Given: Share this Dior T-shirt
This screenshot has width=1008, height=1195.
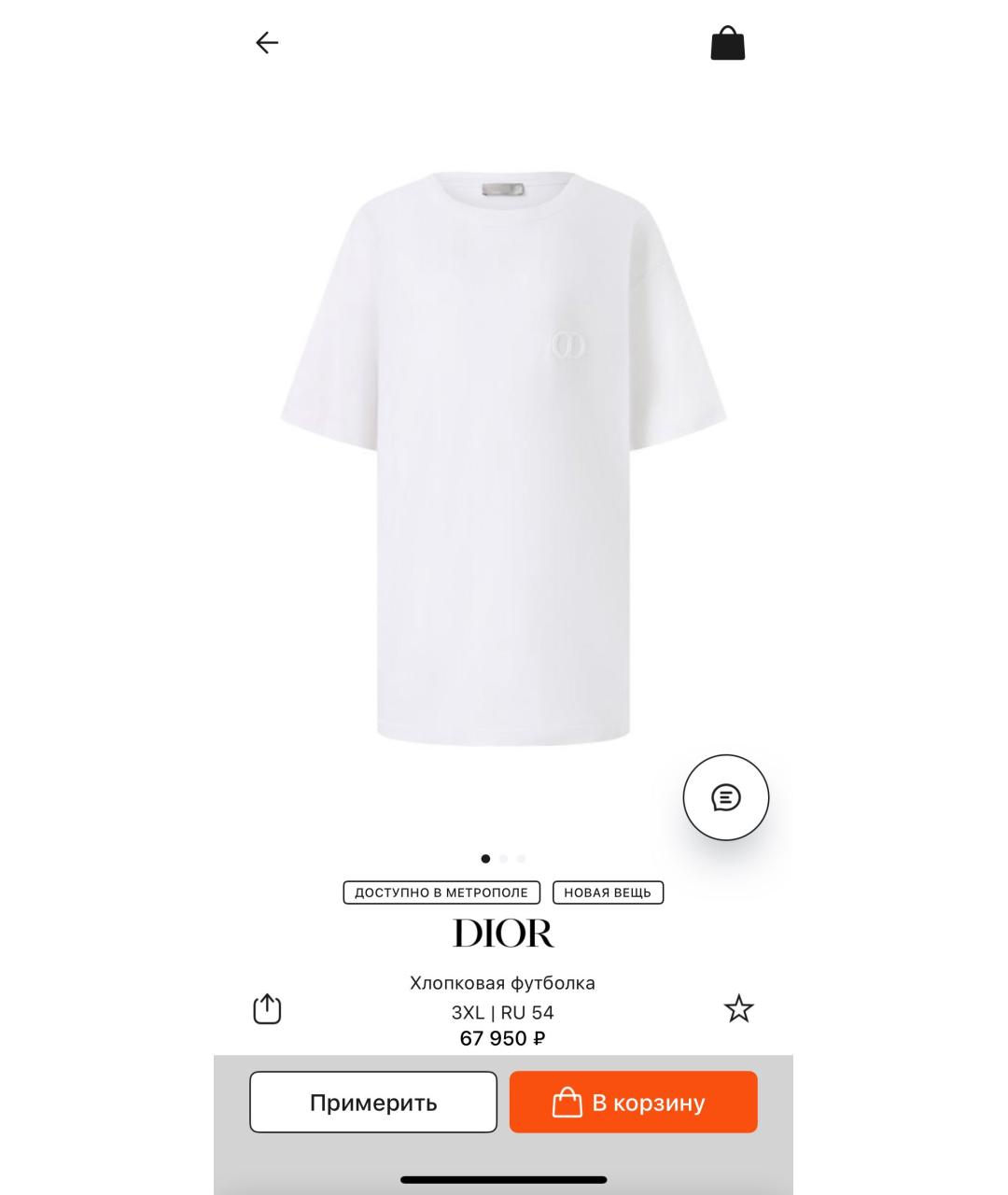Looking at the screenshot, I should click(267, 1009).
